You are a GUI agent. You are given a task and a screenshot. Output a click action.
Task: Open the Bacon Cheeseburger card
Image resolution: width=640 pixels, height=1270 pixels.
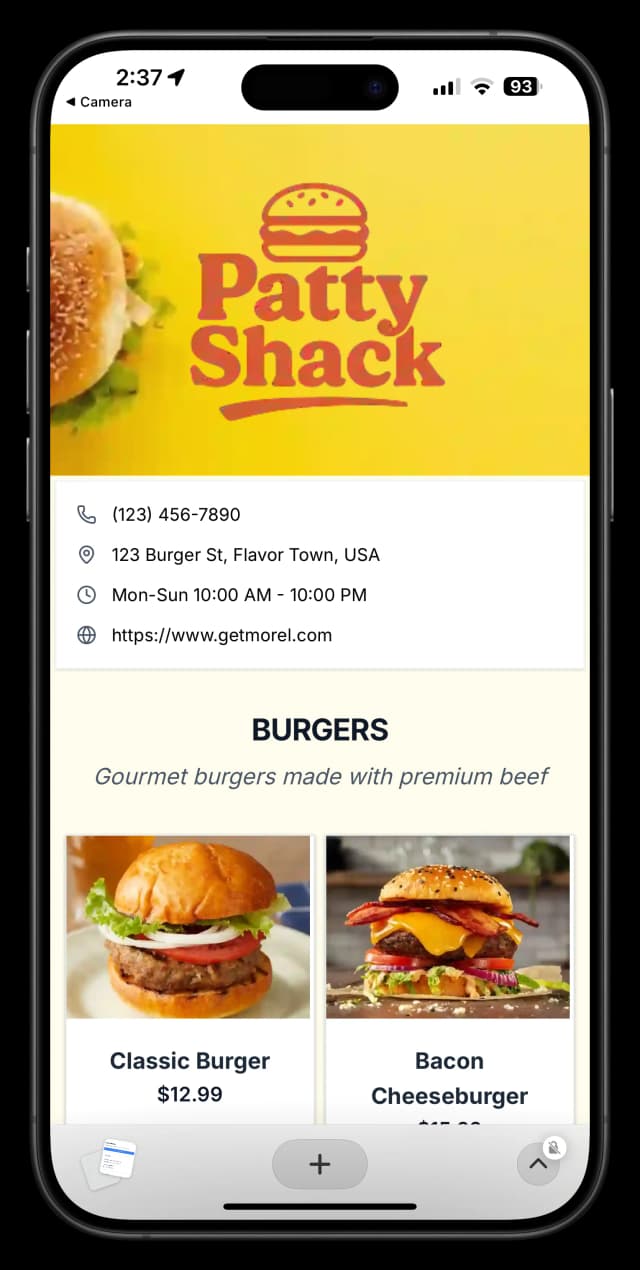449,960
